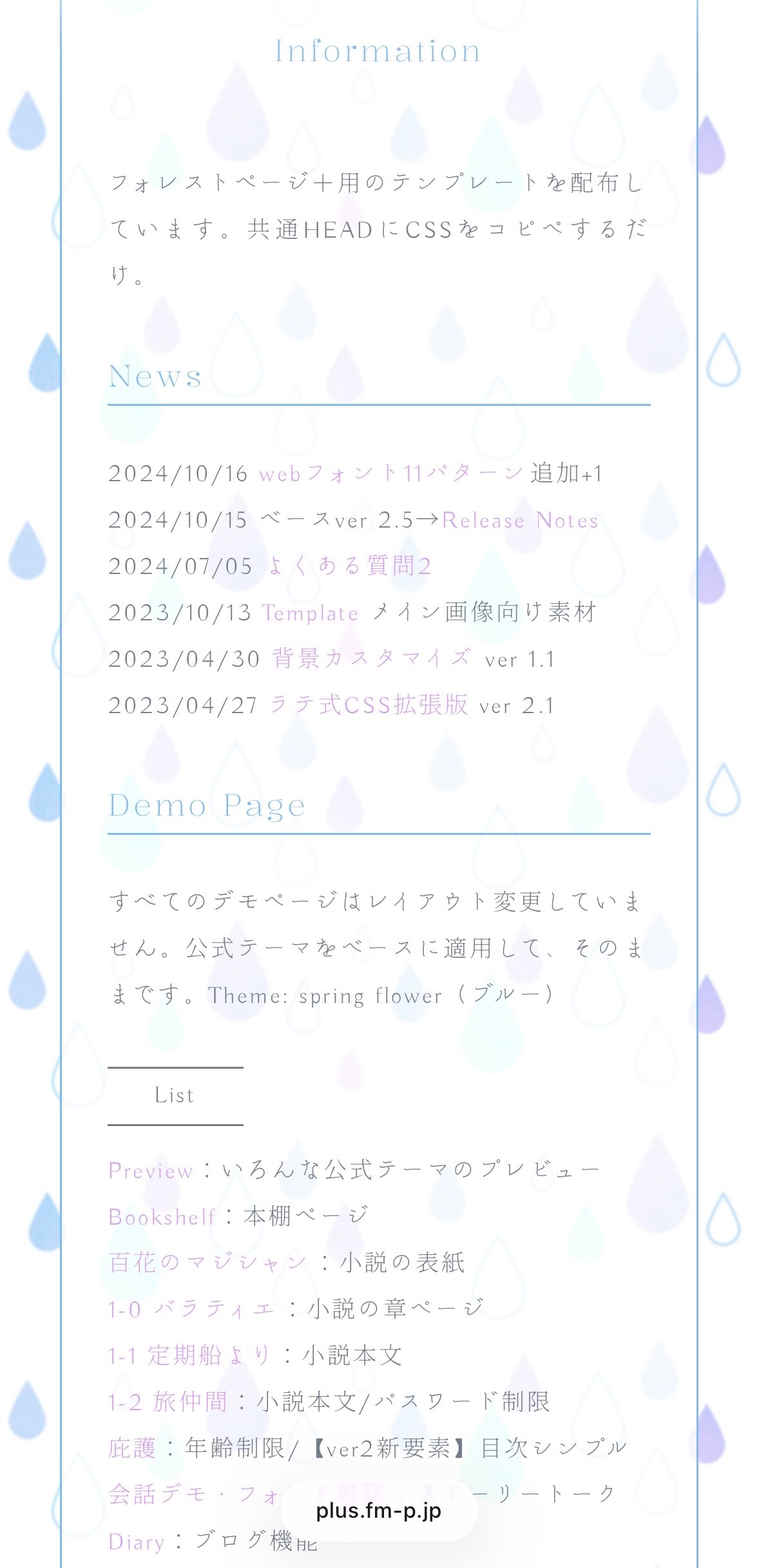Open 1-0 バラティエ chapter link
Image resolution: width=759 pixels, height=1568 pixels.
191,1309
